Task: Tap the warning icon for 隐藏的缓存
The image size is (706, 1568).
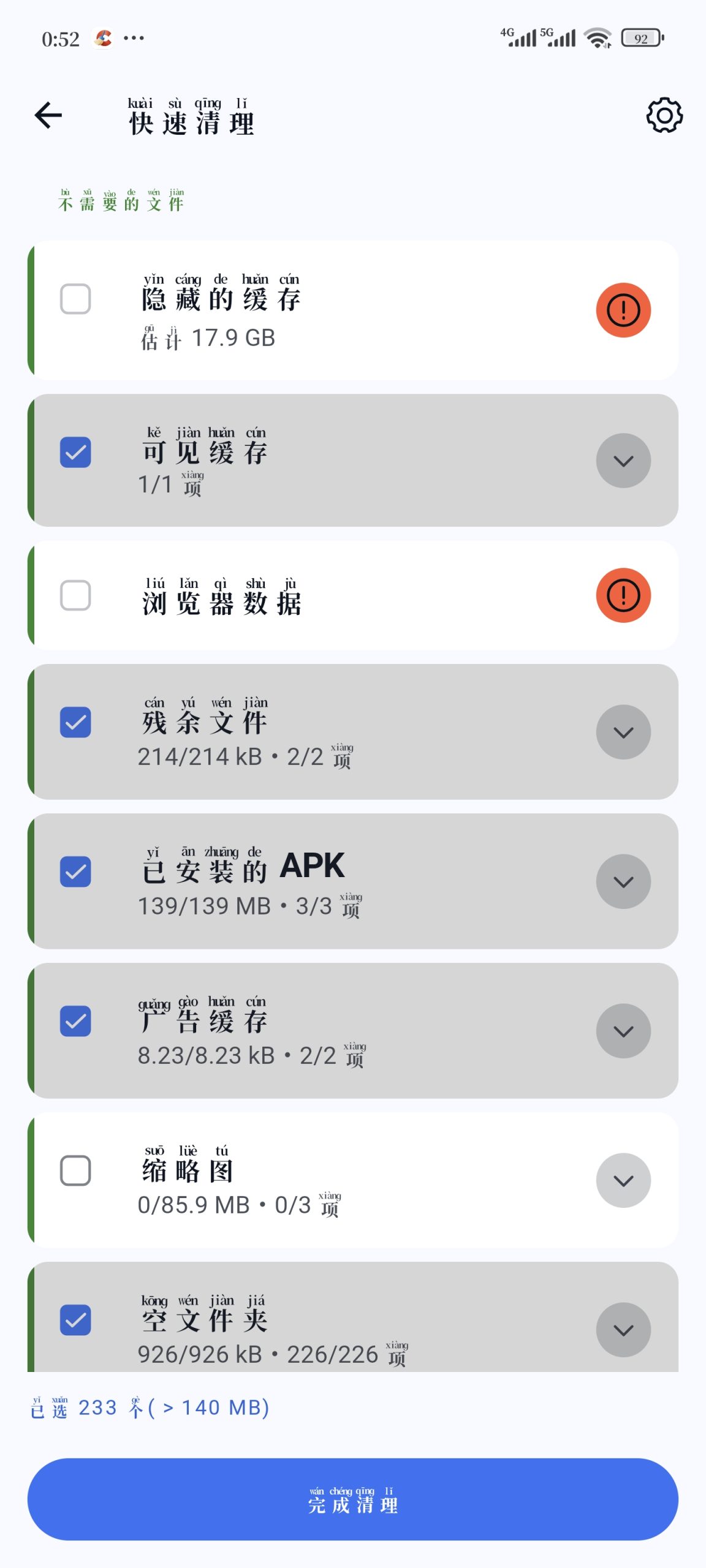Action: coord(623,310)
